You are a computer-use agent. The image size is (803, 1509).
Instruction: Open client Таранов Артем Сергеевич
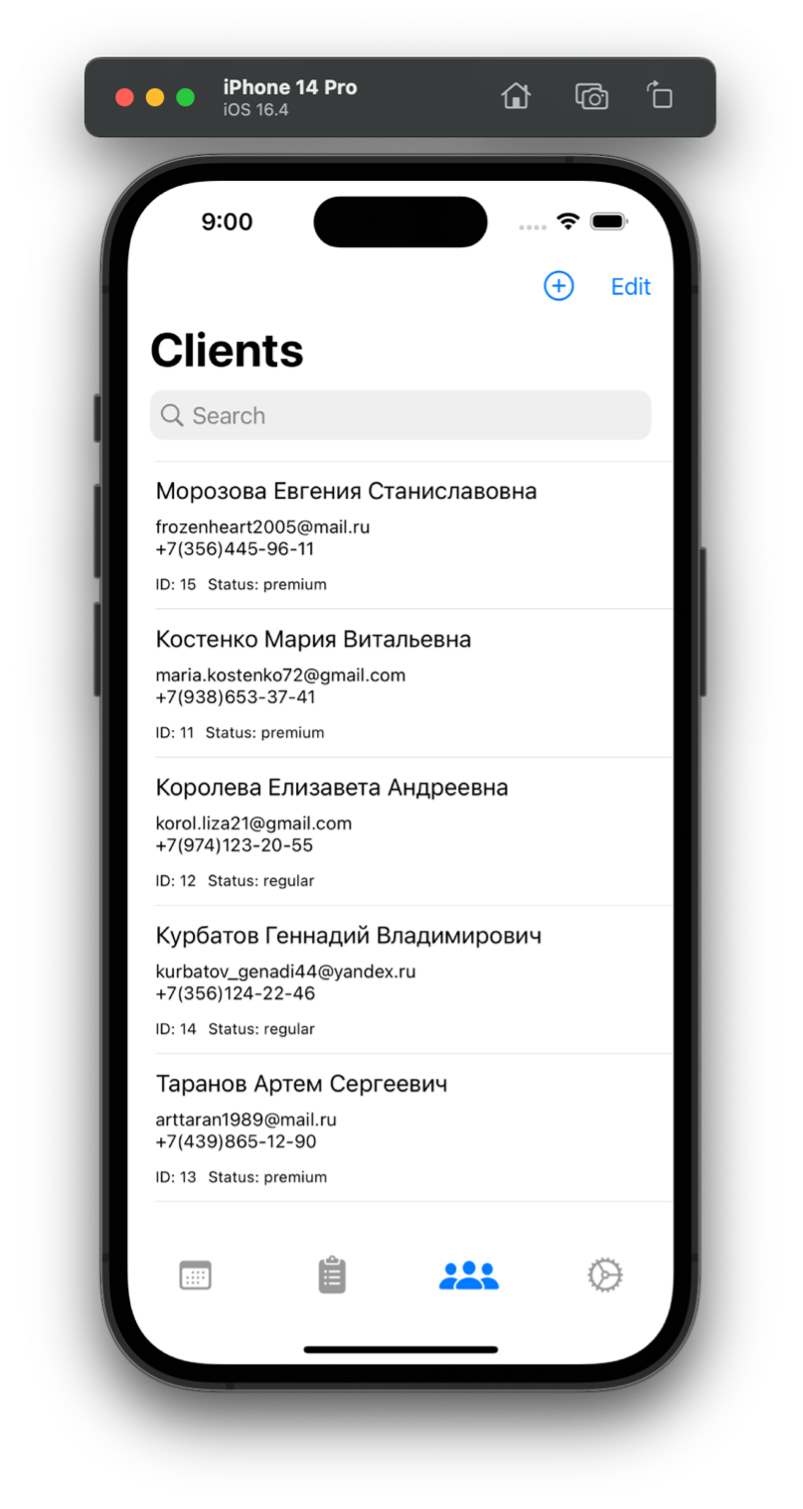(x=400, y=1127)
